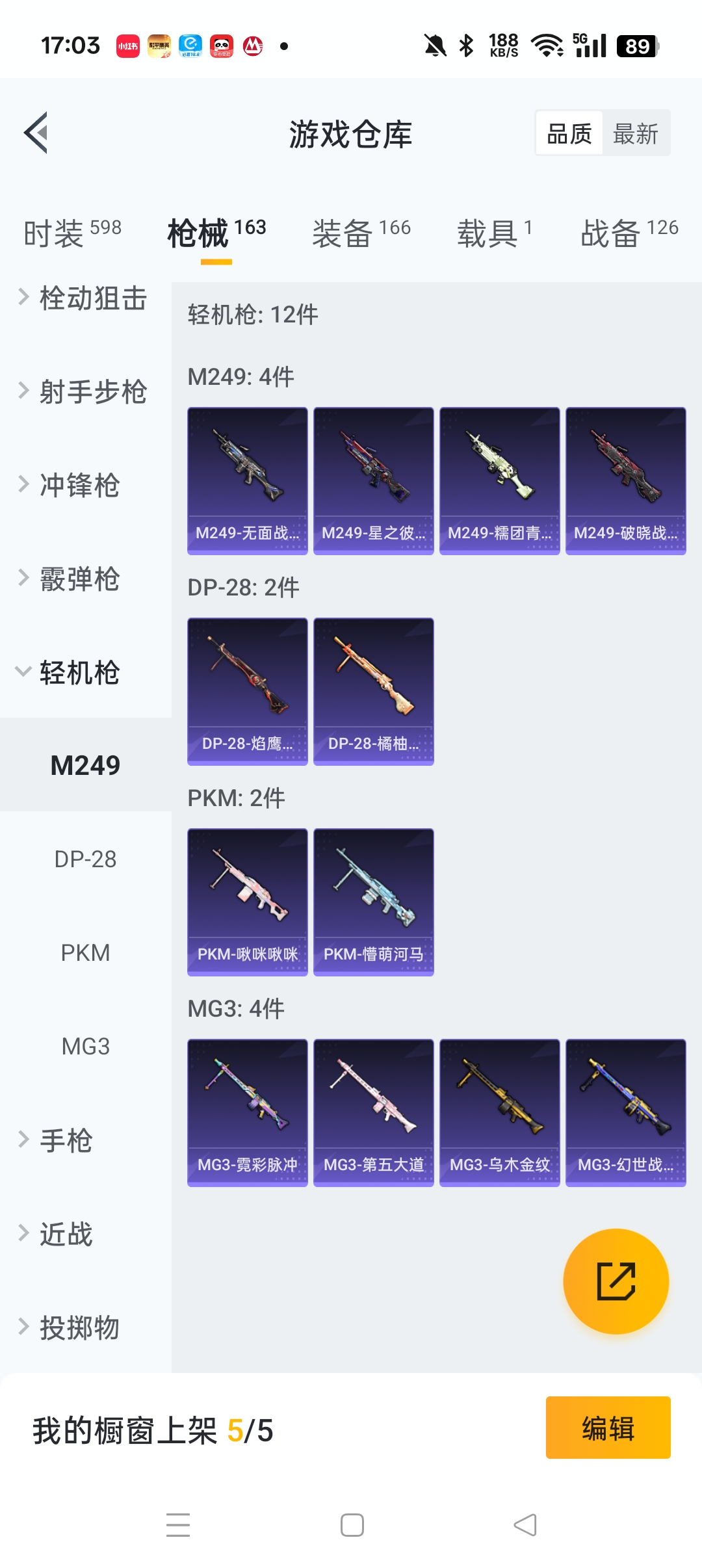
Task: Open the 载具 tab
Action: (x=494, y=233)
